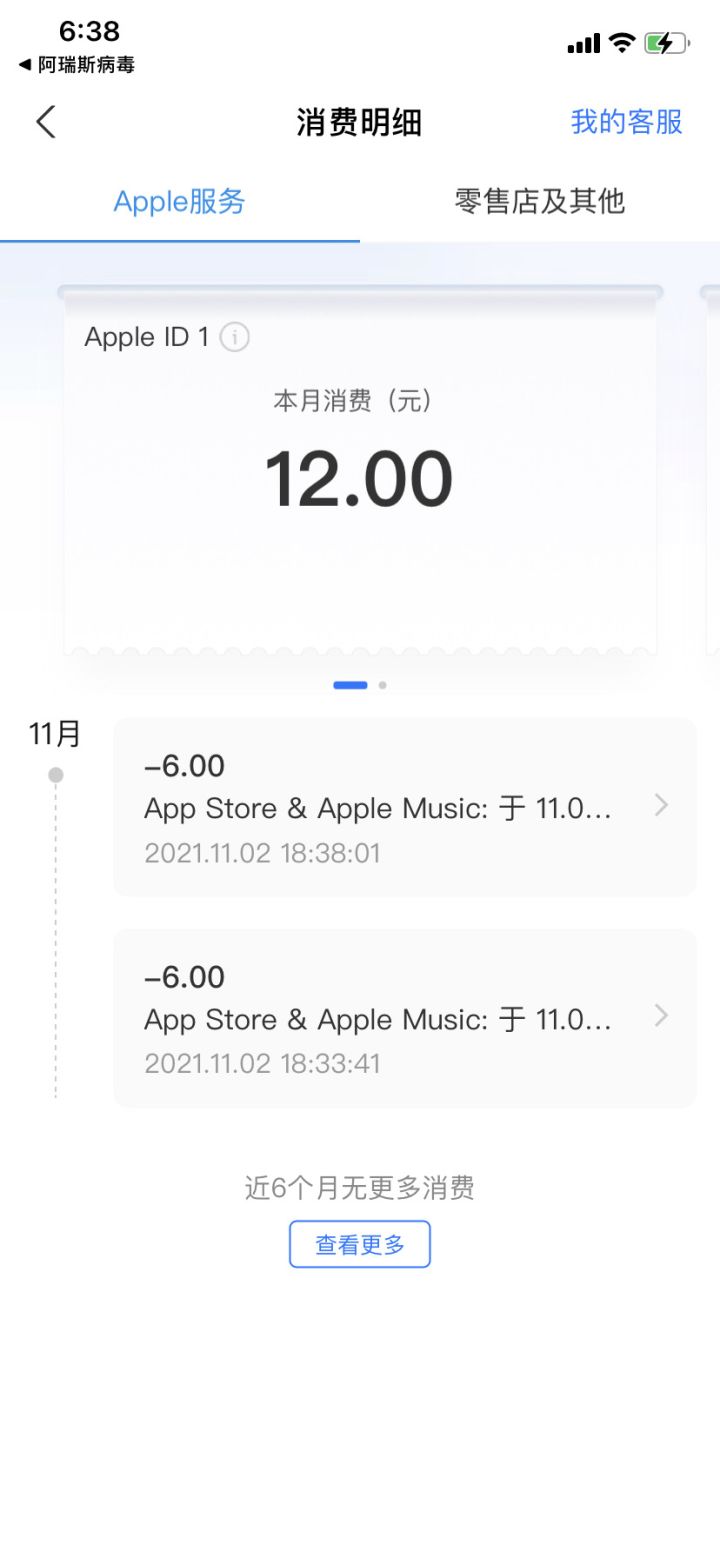Tap the back arrow to leave 消费明细

(44, 121)
